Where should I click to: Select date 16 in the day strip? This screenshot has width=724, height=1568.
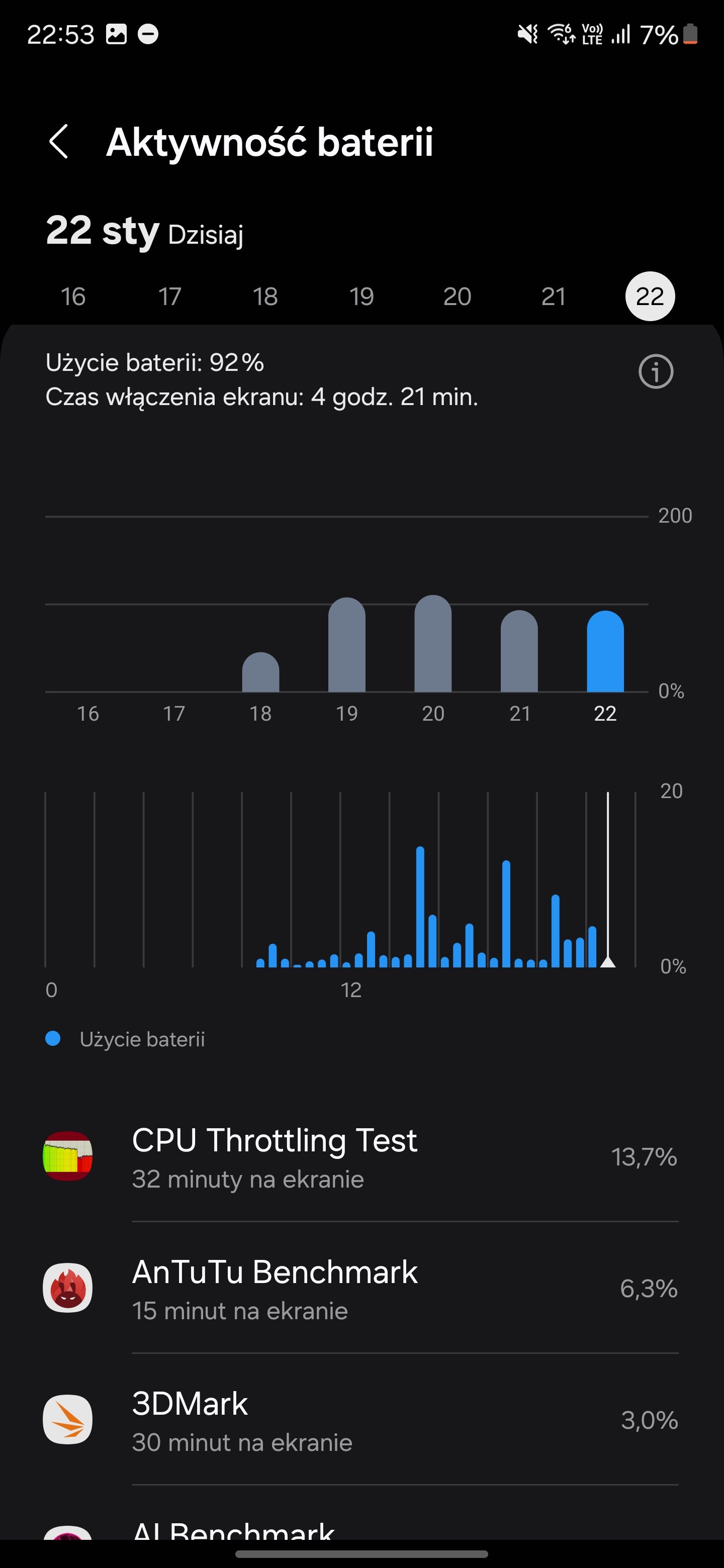tap(73, 297)
